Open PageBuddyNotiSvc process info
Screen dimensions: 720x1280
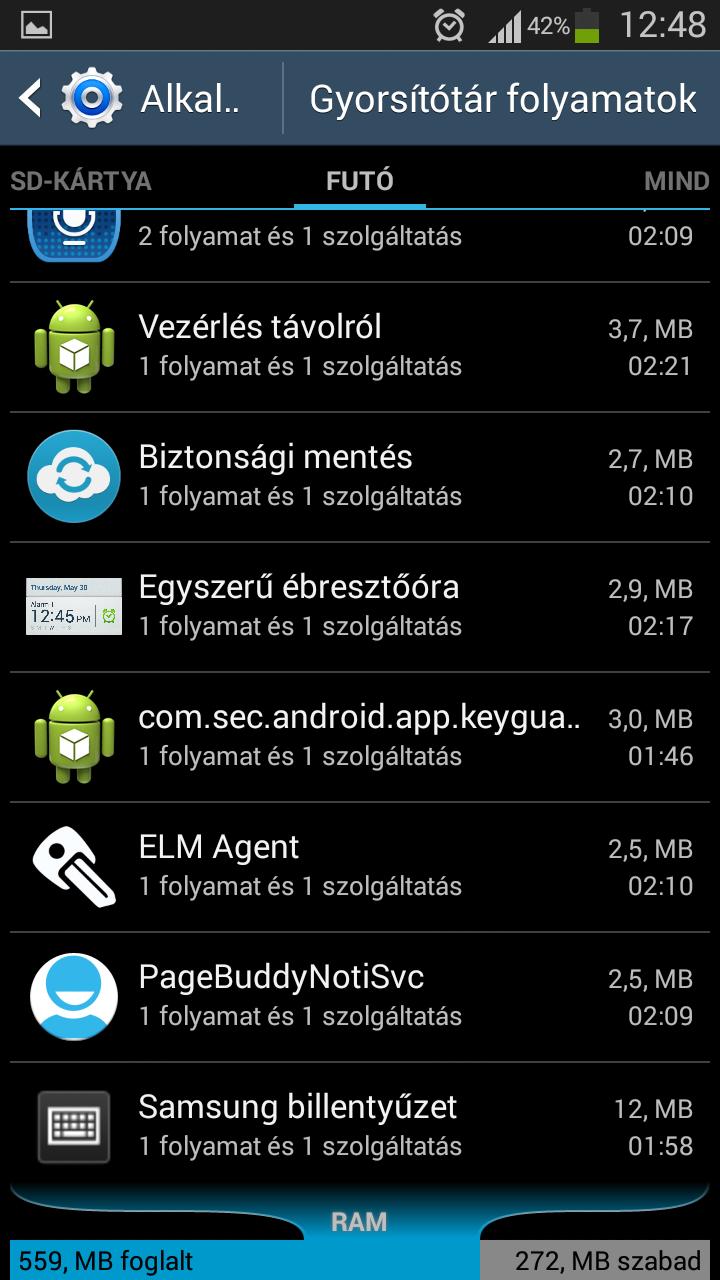click(360, 996)
